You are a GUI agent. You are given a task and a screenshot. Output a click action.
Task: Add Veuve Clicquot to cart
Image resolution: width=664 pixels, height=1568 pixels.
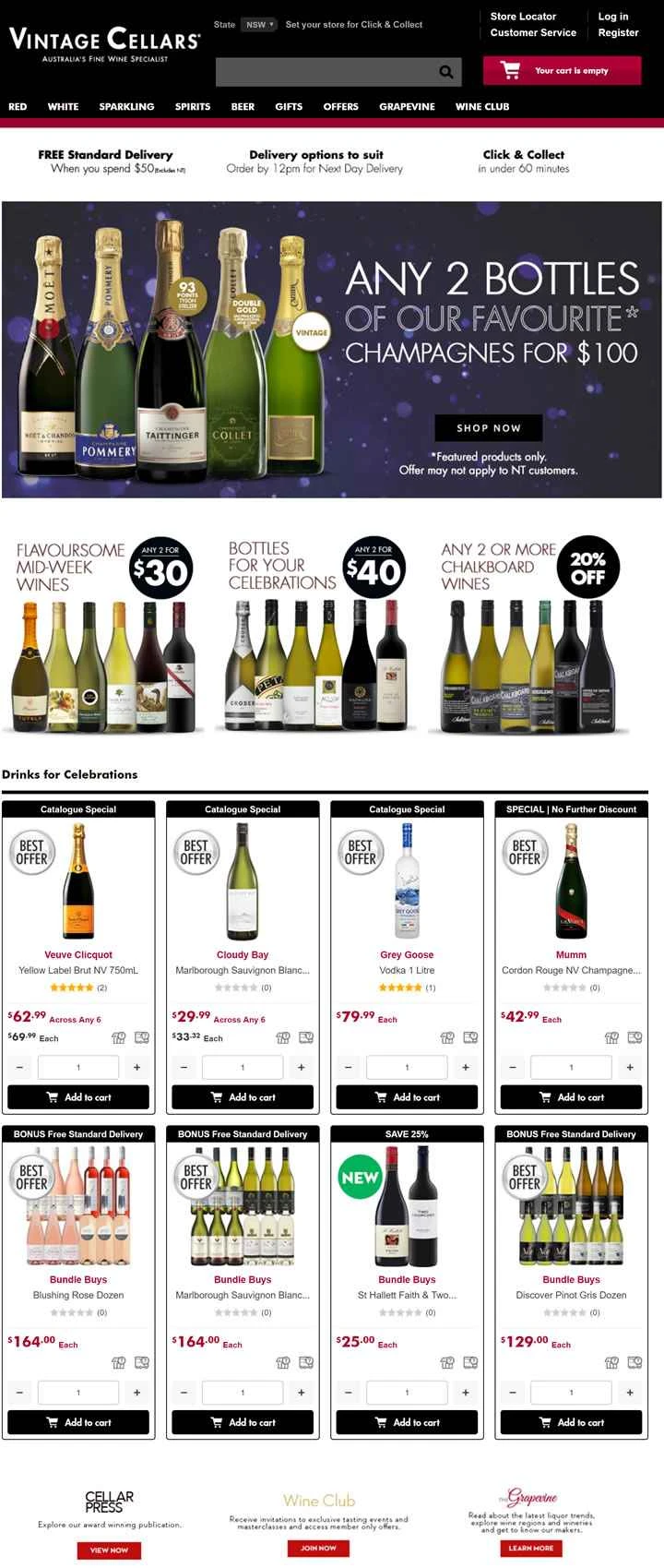tap(78, 1097)
